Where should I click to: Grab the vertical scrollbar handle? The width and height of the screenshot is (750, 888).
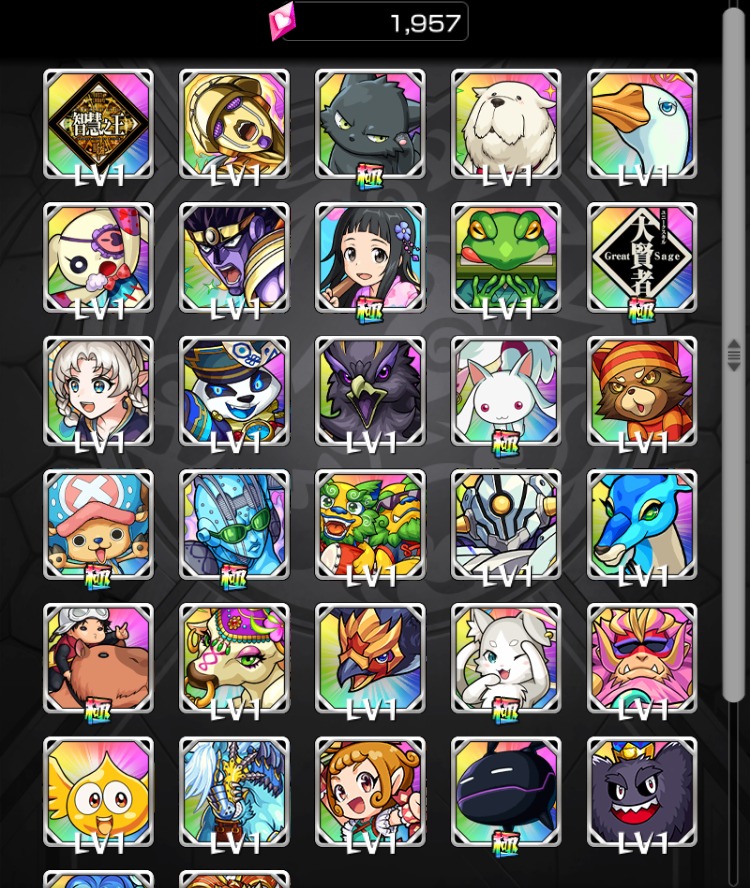point(734,352)
